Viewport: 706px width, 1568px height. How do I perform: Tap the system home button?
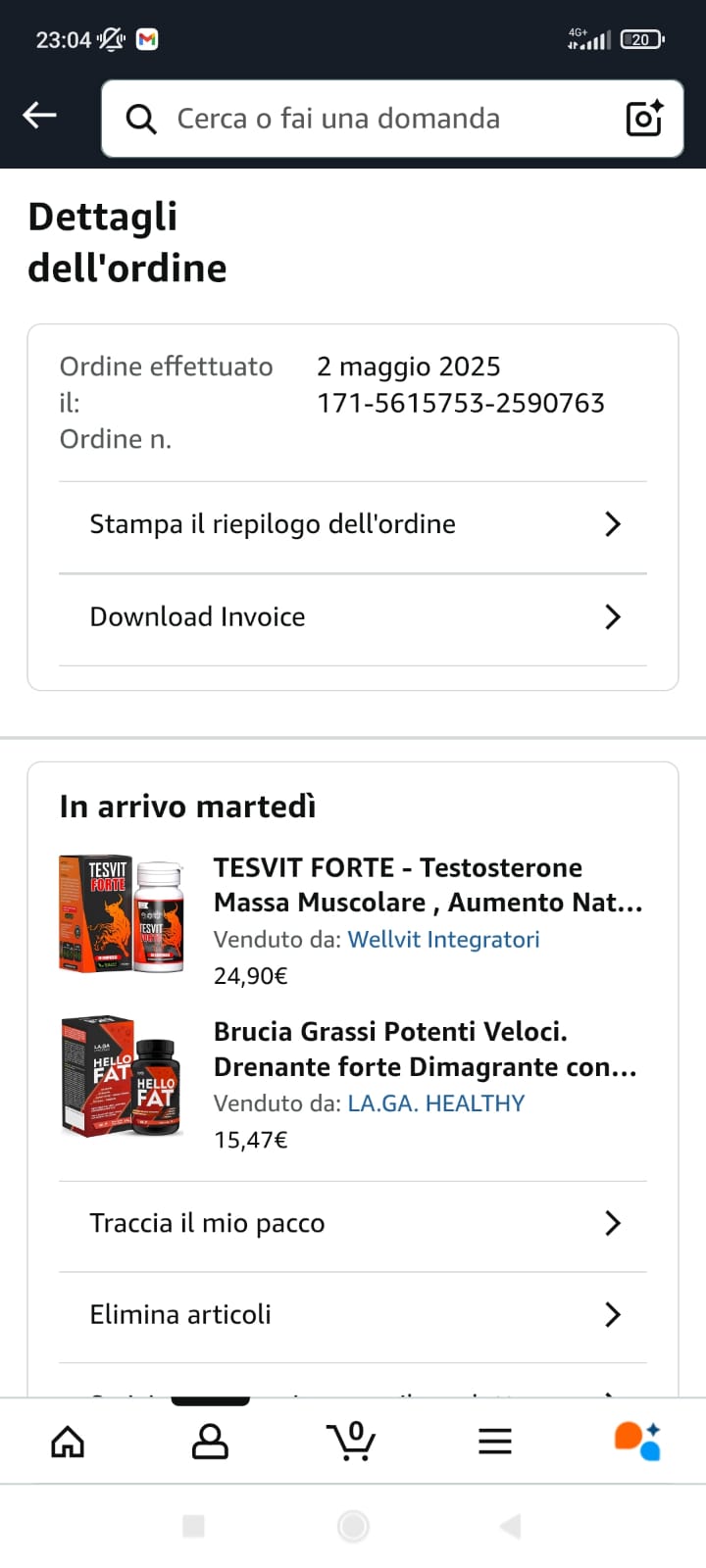[x=353, y=1526]
